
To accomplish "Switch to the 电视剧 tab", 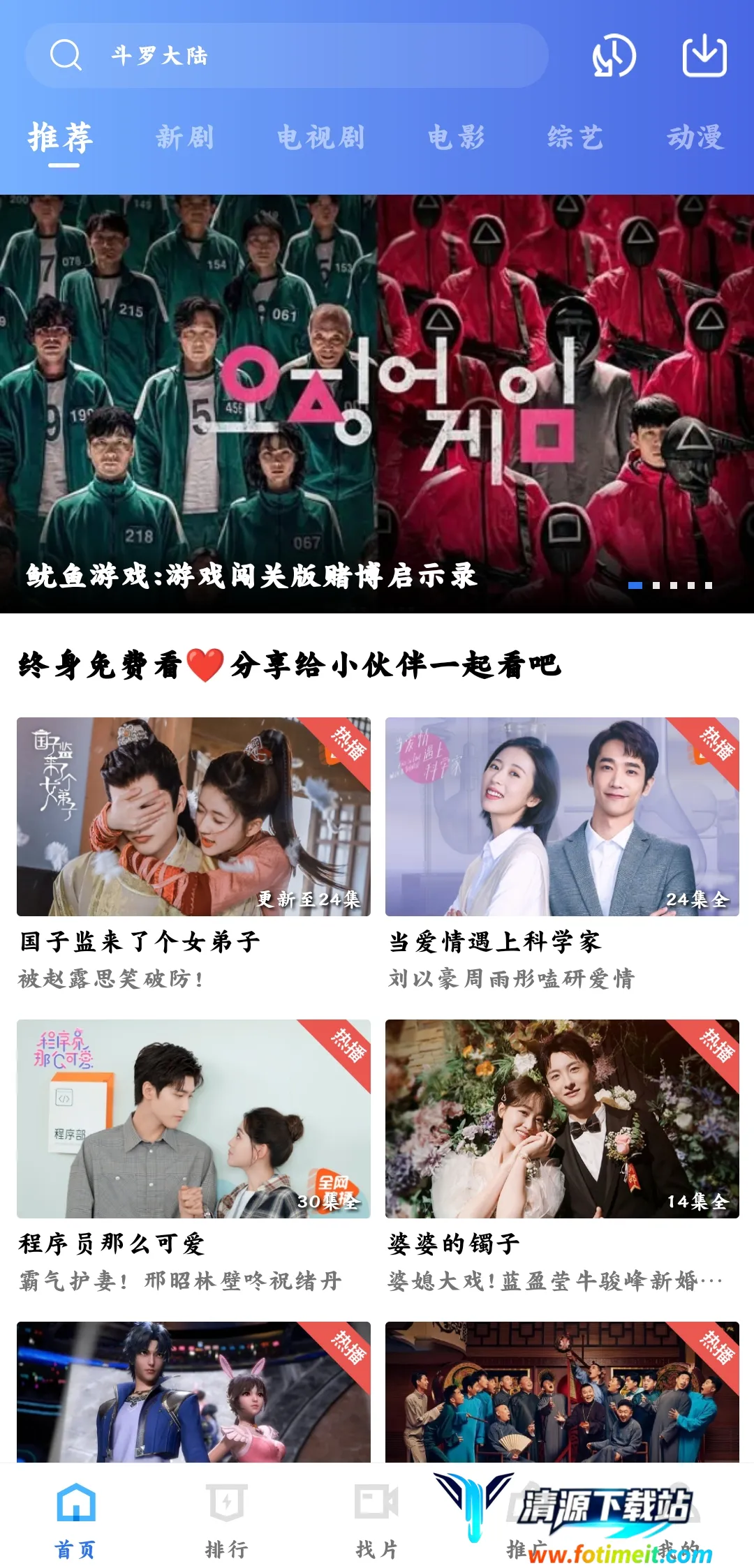I will [320, 137].
